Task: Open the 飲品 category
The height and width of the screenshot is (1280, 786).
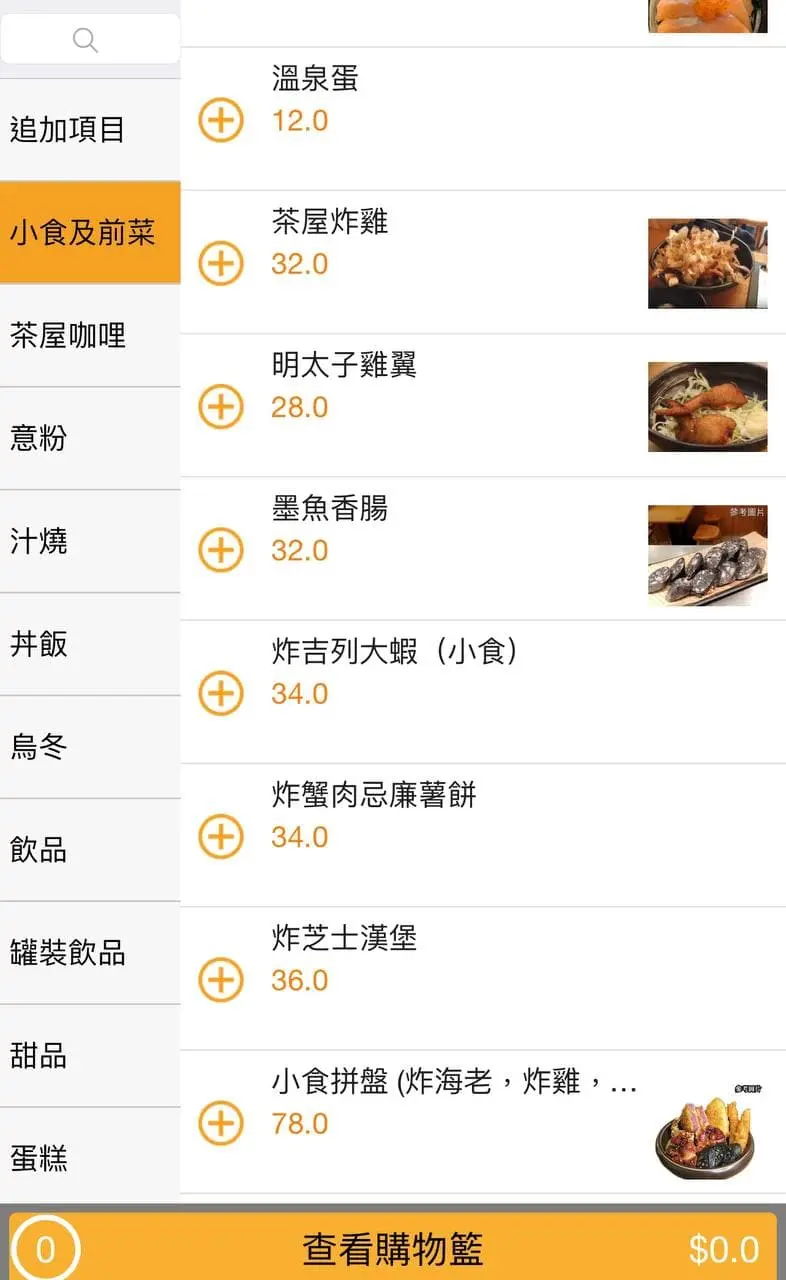Action: 90,850
